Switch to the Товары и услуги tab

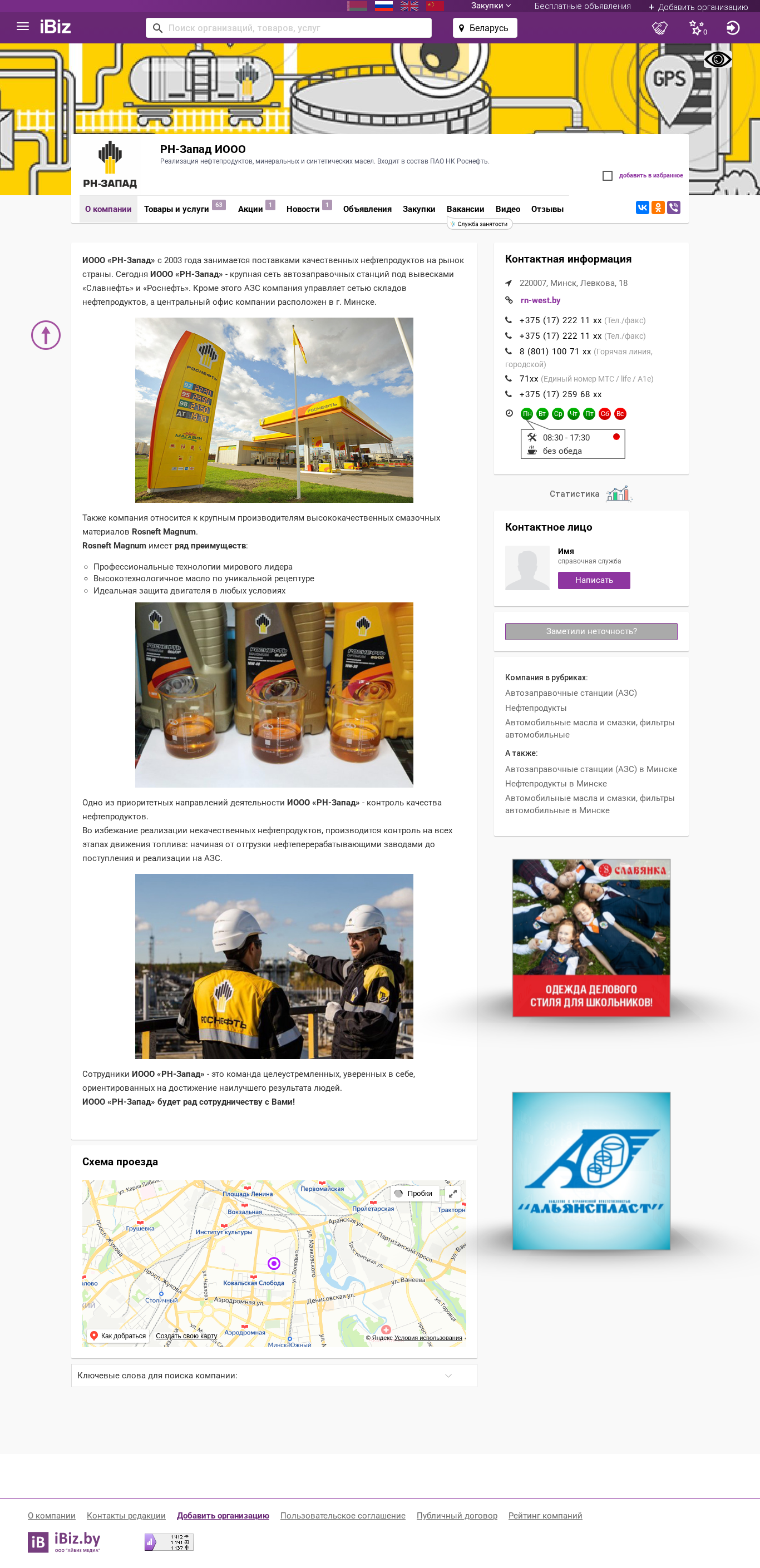tap(176, 209)
